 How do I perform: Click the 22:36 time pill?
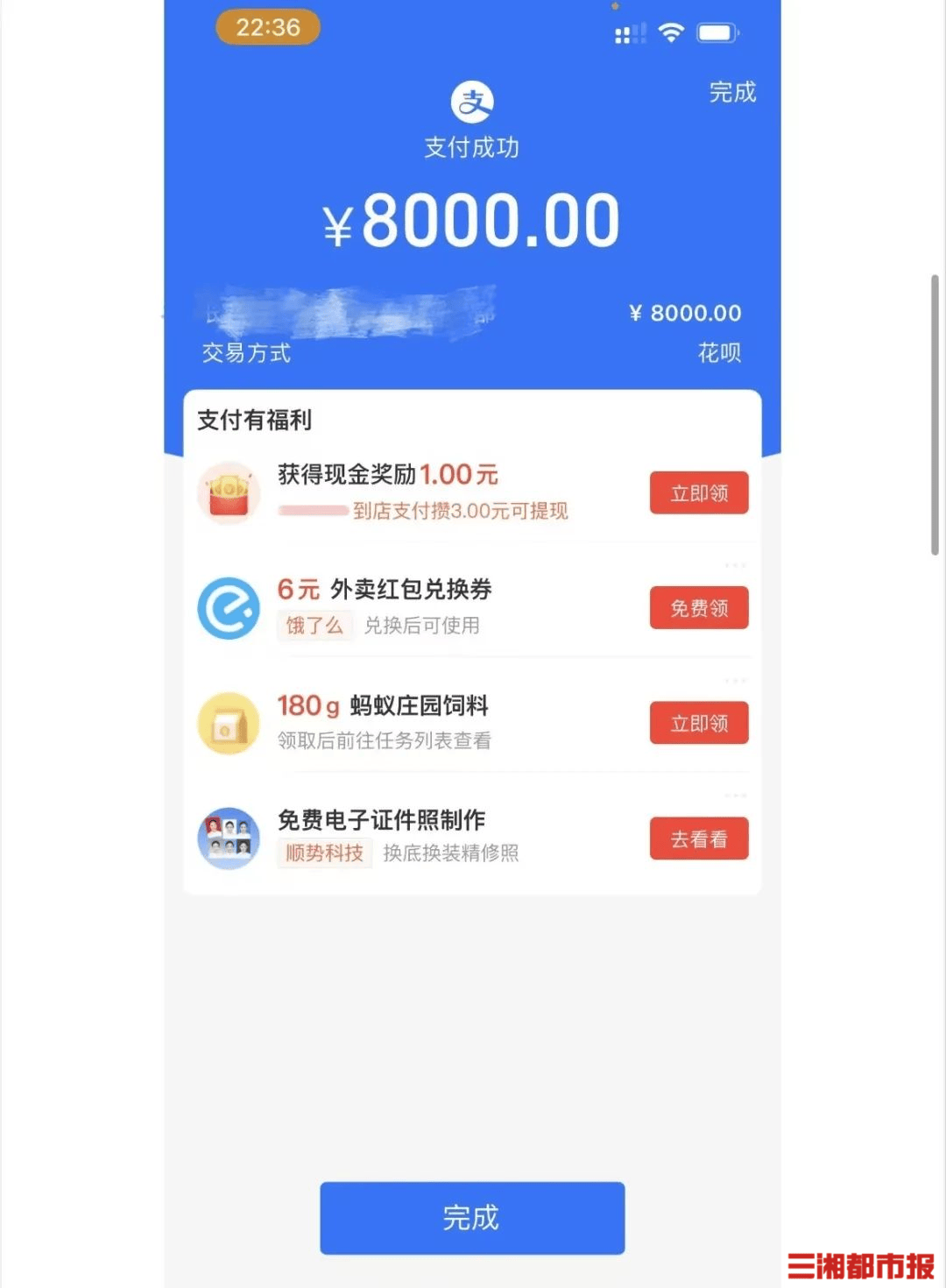coord(266,27)
